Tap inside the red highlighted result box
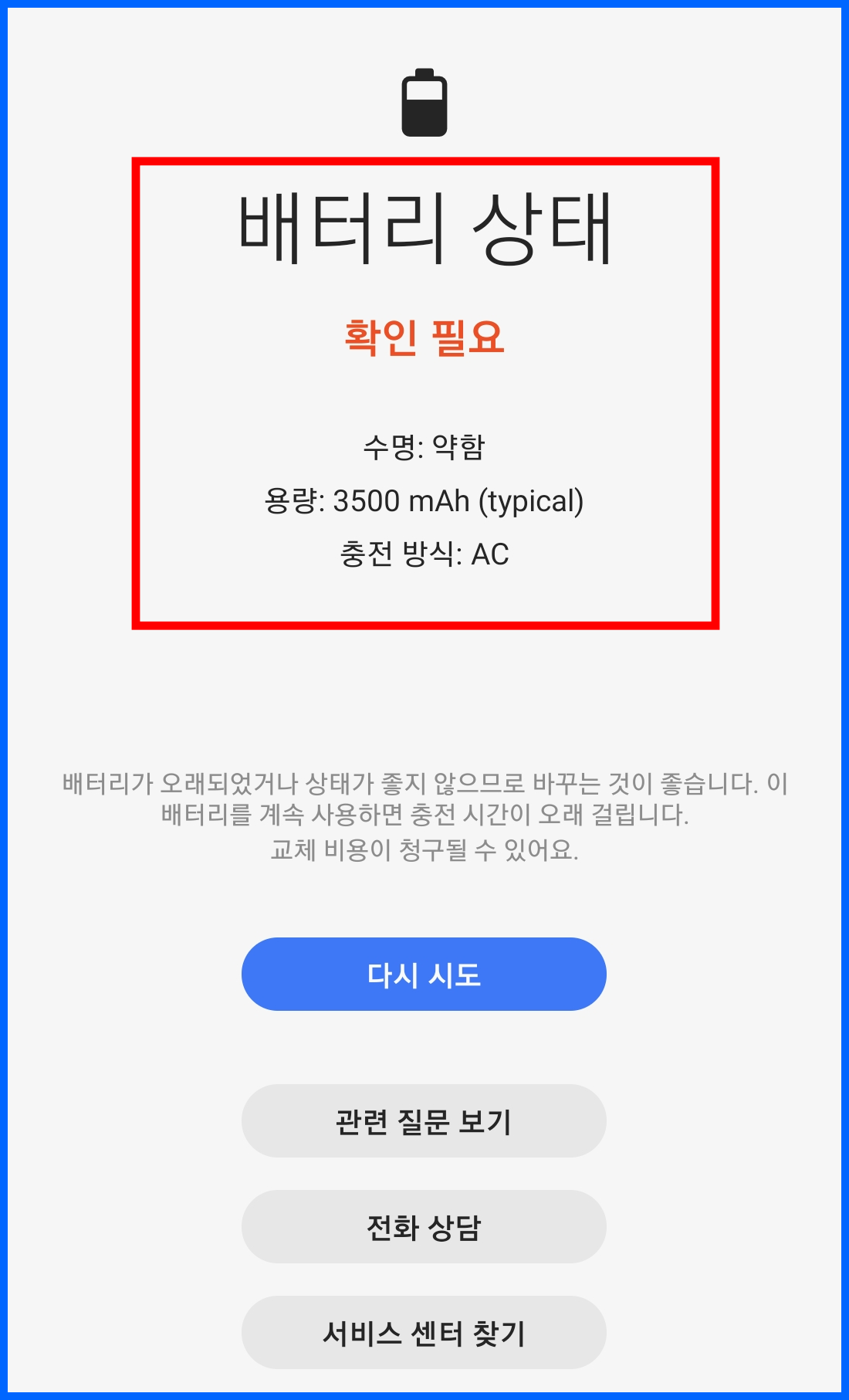Screen dimensions: 849x1400 424,394
